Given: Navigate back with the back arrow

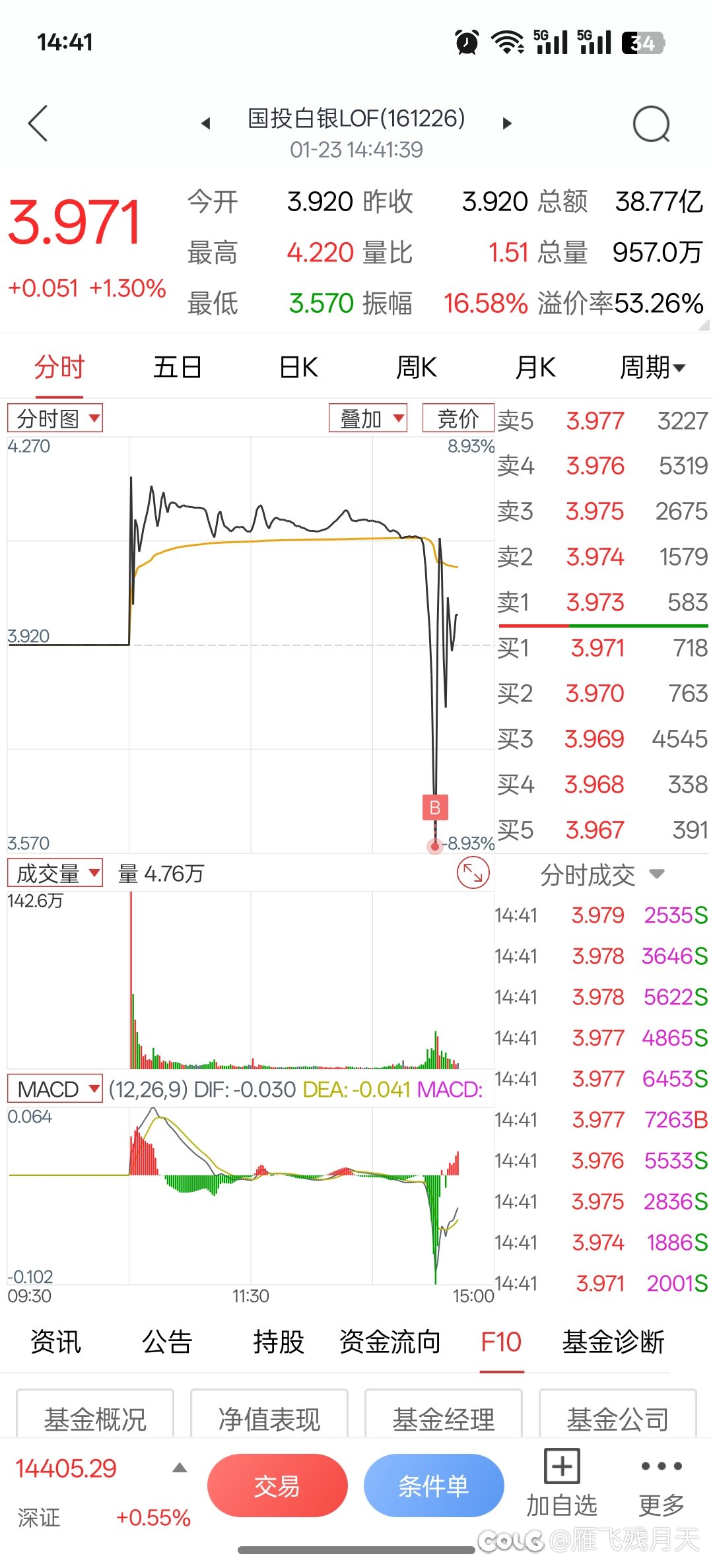Looking at the screenshot, I should coord(38,123).
